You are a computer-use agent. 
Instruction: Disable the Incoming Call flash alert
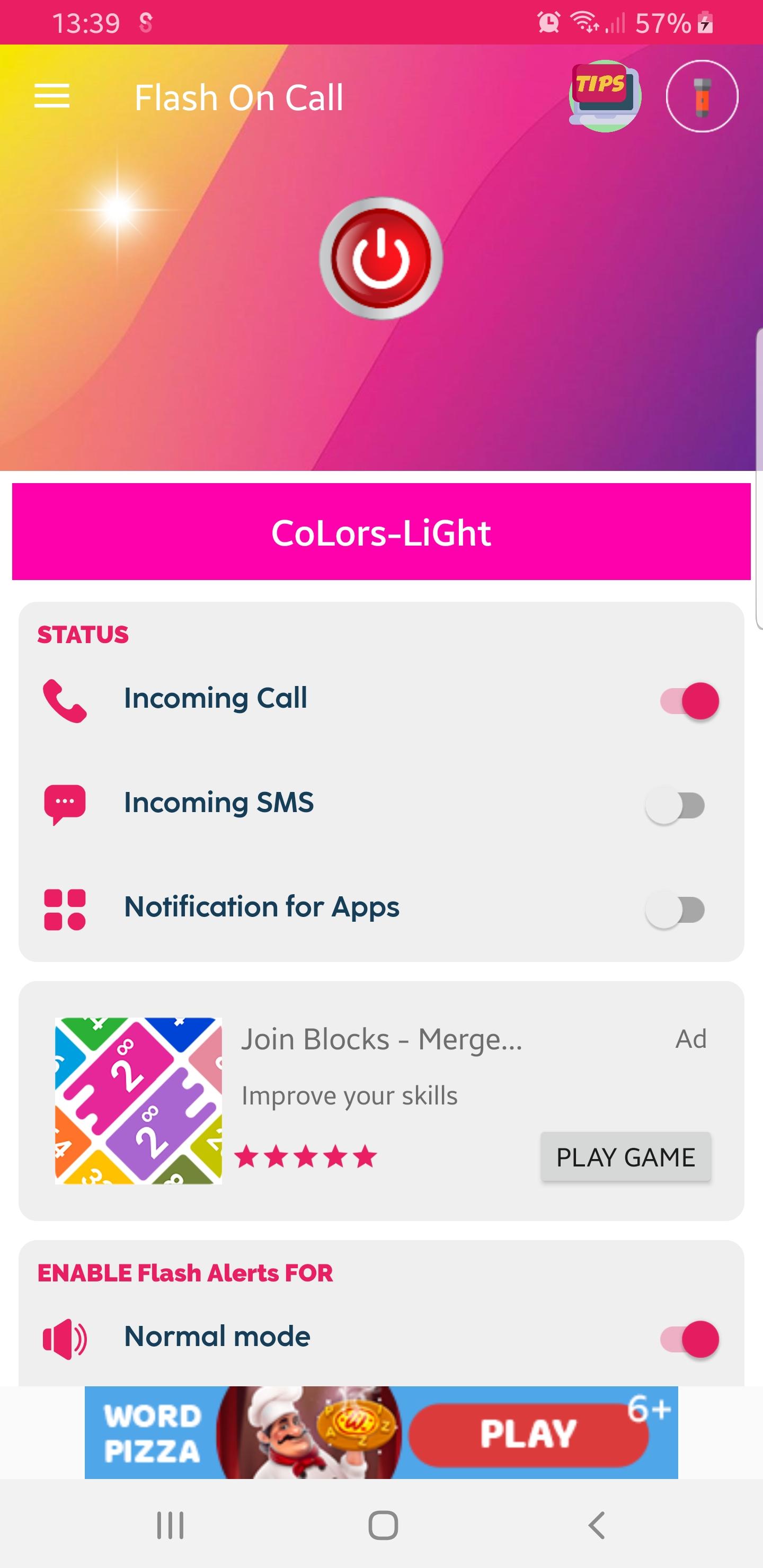(x=689, y=700)
